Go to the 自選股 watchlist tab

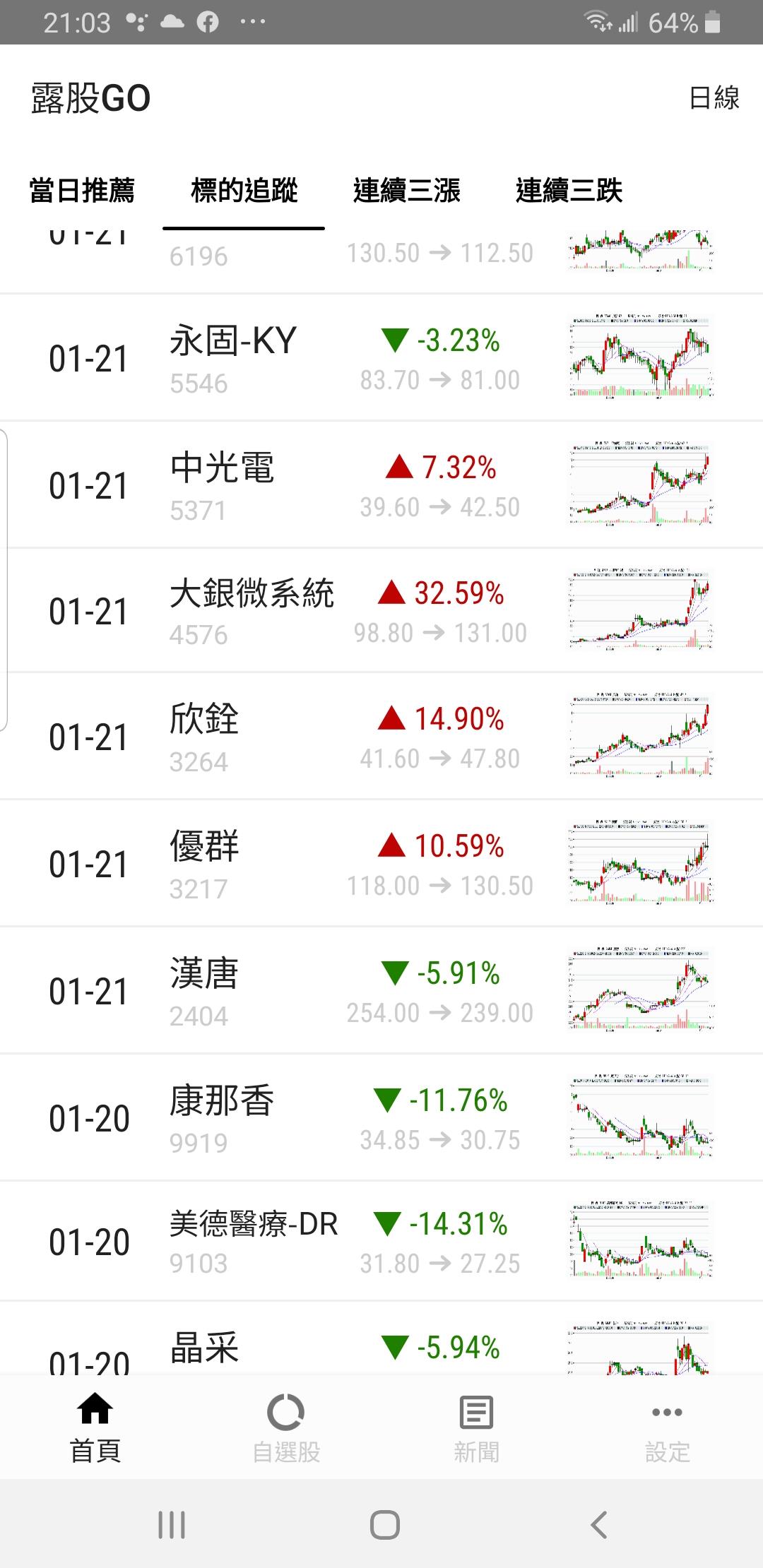coord(286,1428)
